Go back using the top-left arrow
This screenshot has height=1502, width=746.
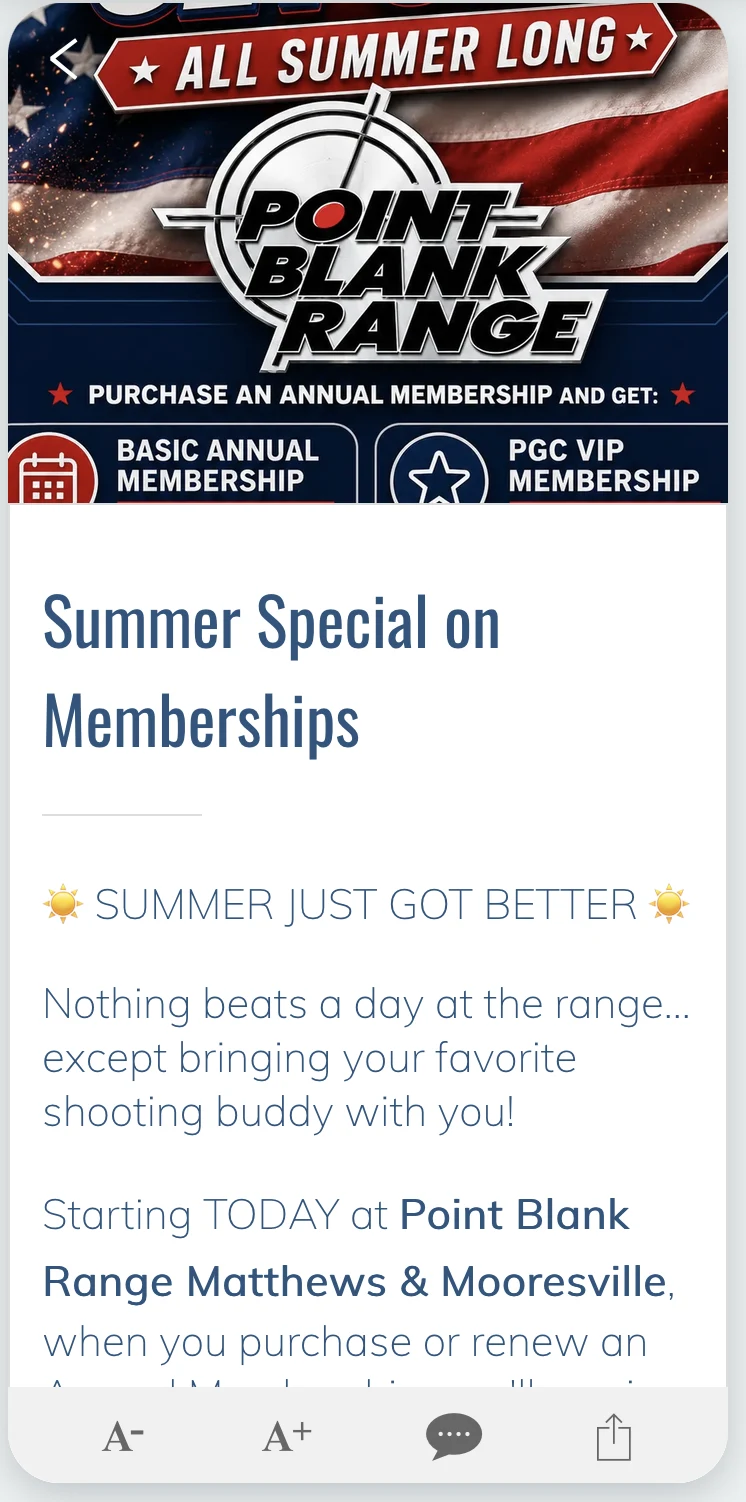pyautogui.click(x=63, y=60)
